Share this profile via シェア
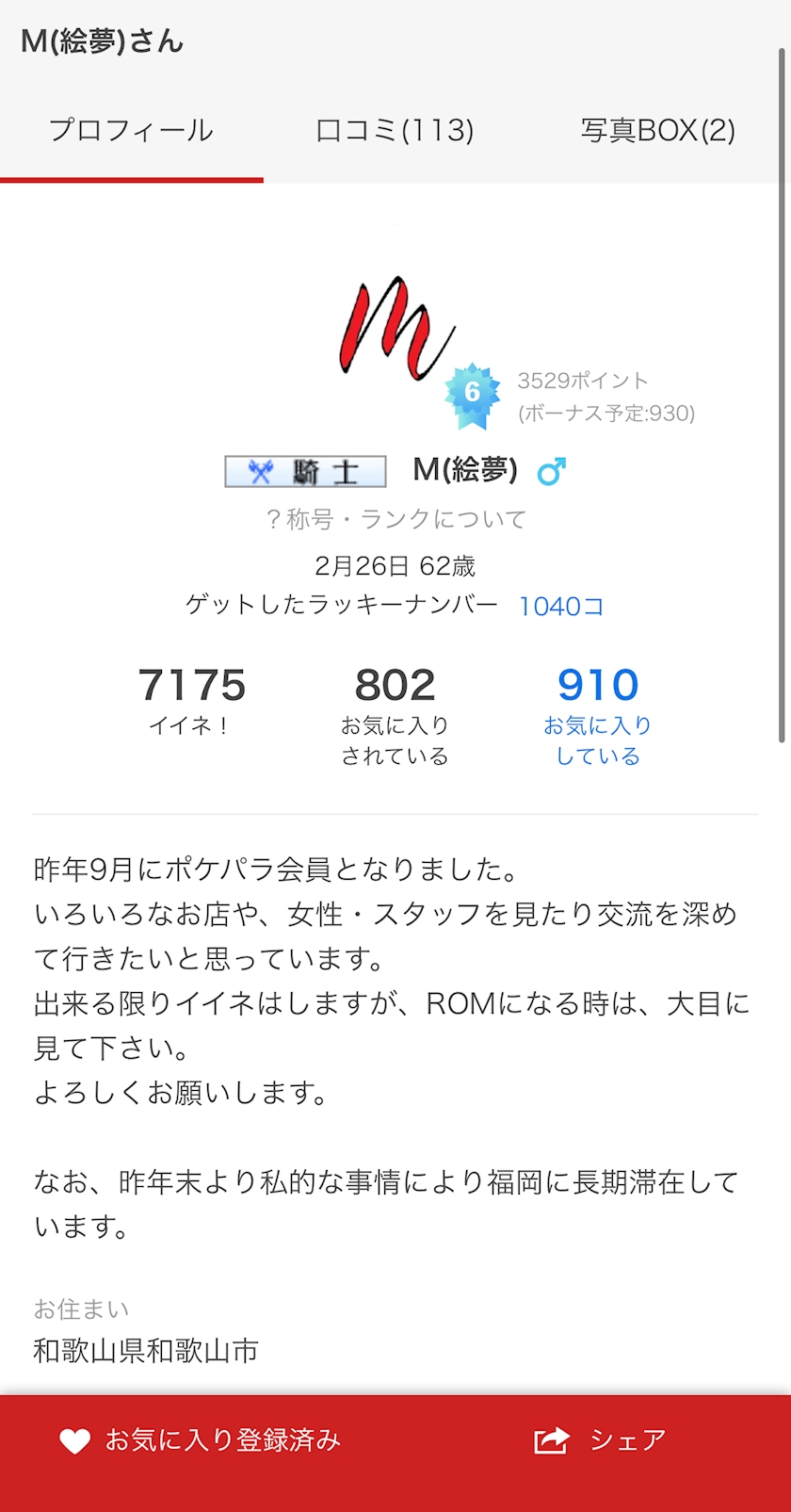Screen dimensions: 791x1512 [x=600, y=1440]
